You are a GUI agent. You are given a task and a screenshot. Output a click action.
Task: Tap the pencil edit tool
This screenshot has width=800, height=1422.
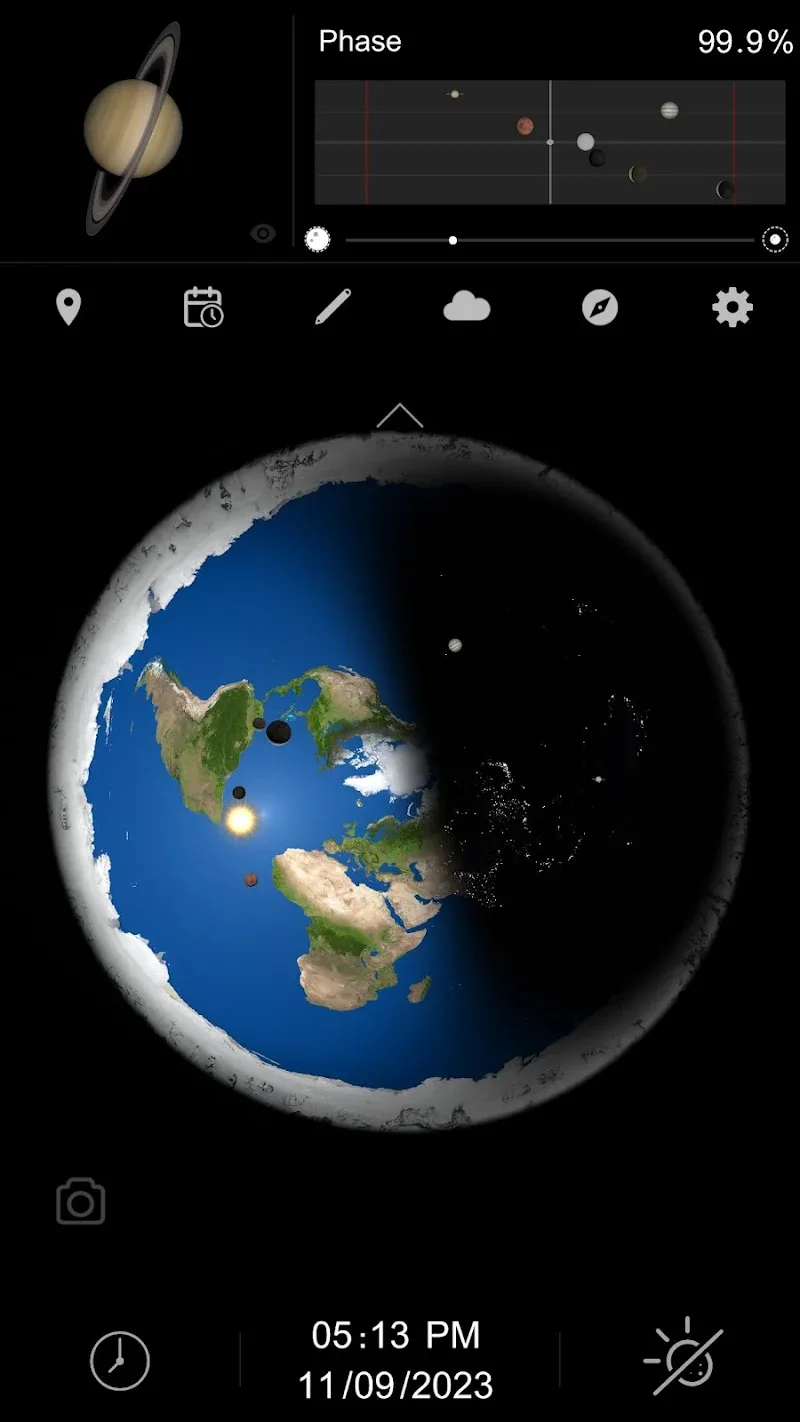[333, 308]
